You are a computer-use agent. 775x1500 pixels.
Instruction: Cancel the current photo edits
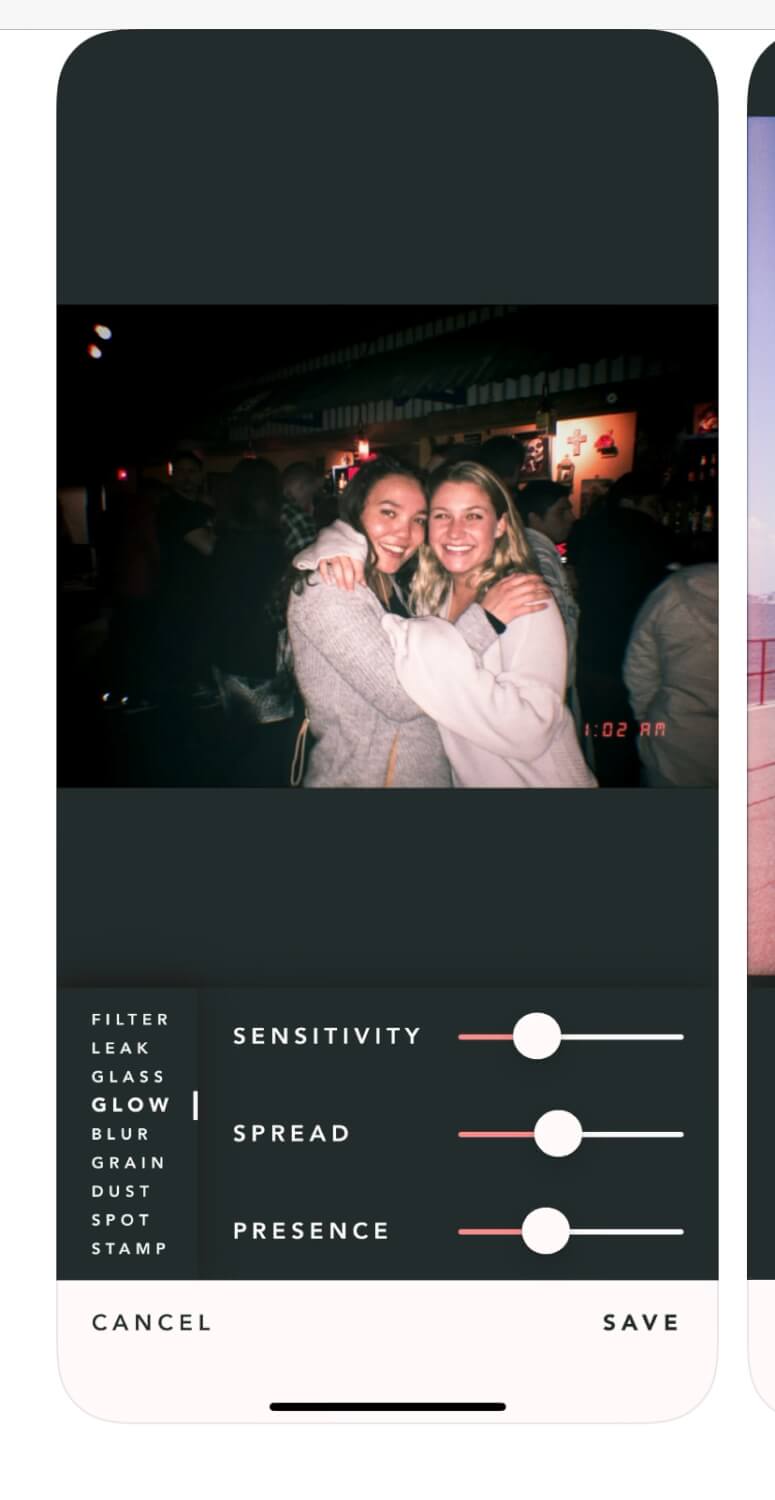(x=151, y=1322)
